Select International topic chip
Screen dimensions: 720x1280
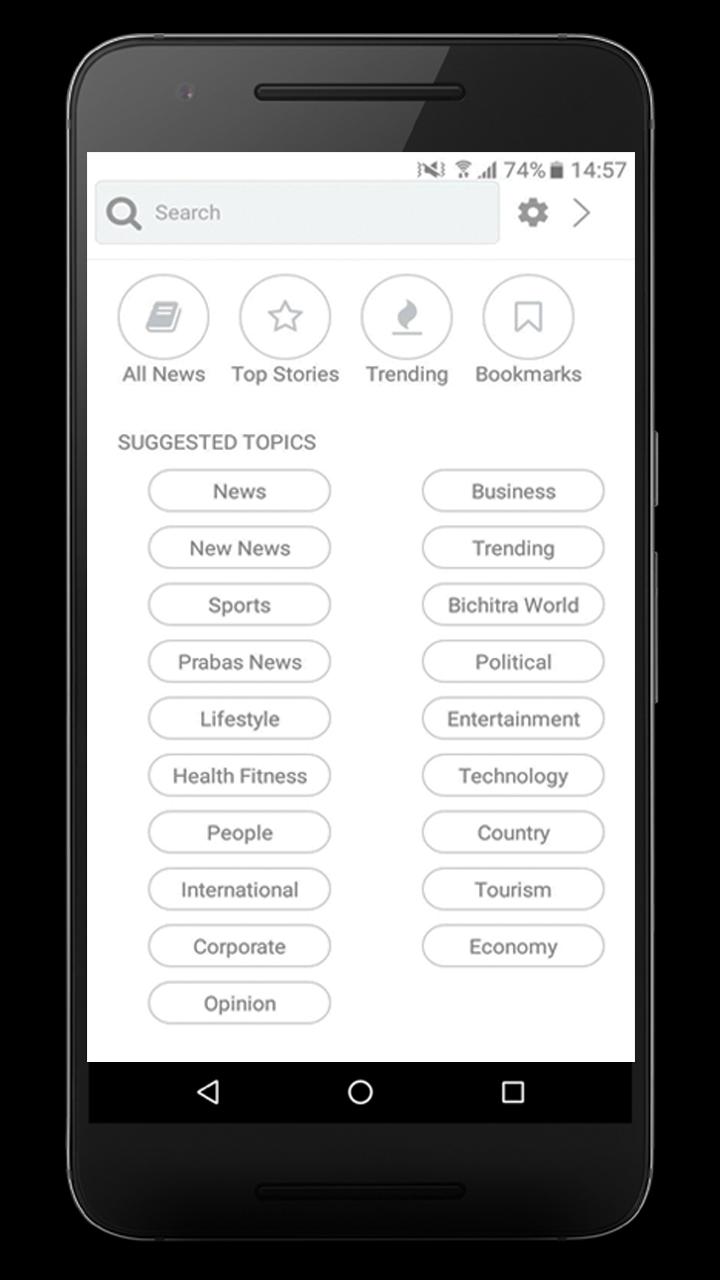(x=239, y=890)
